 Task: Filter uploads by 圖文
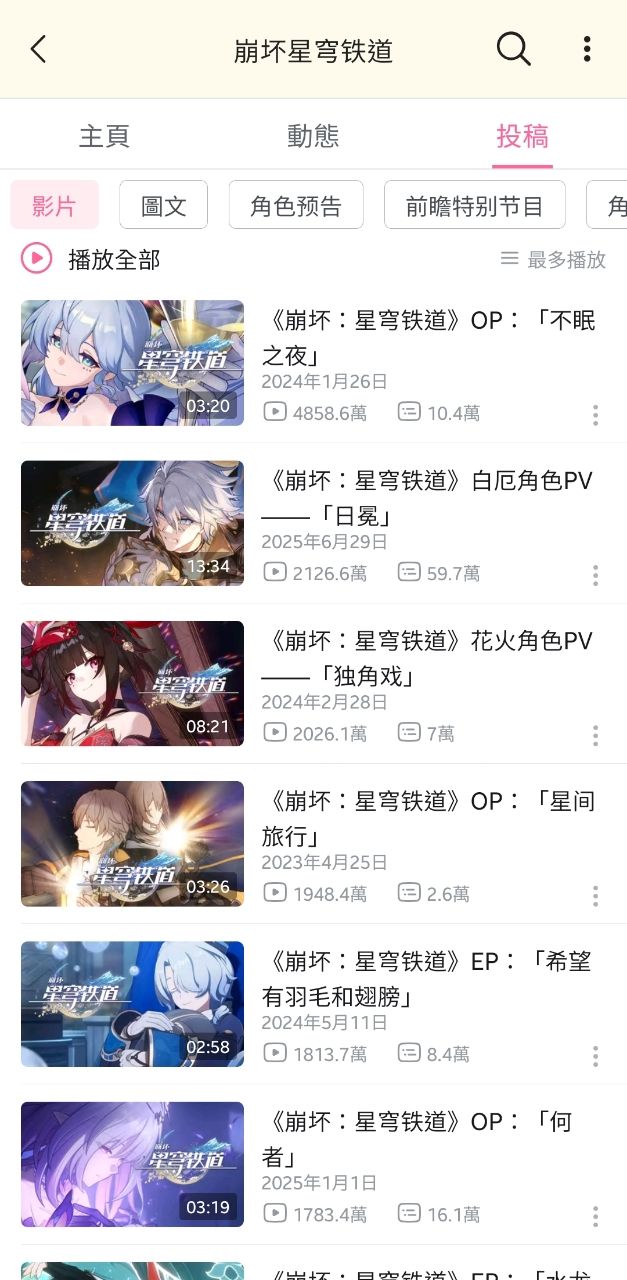point(163,206)
